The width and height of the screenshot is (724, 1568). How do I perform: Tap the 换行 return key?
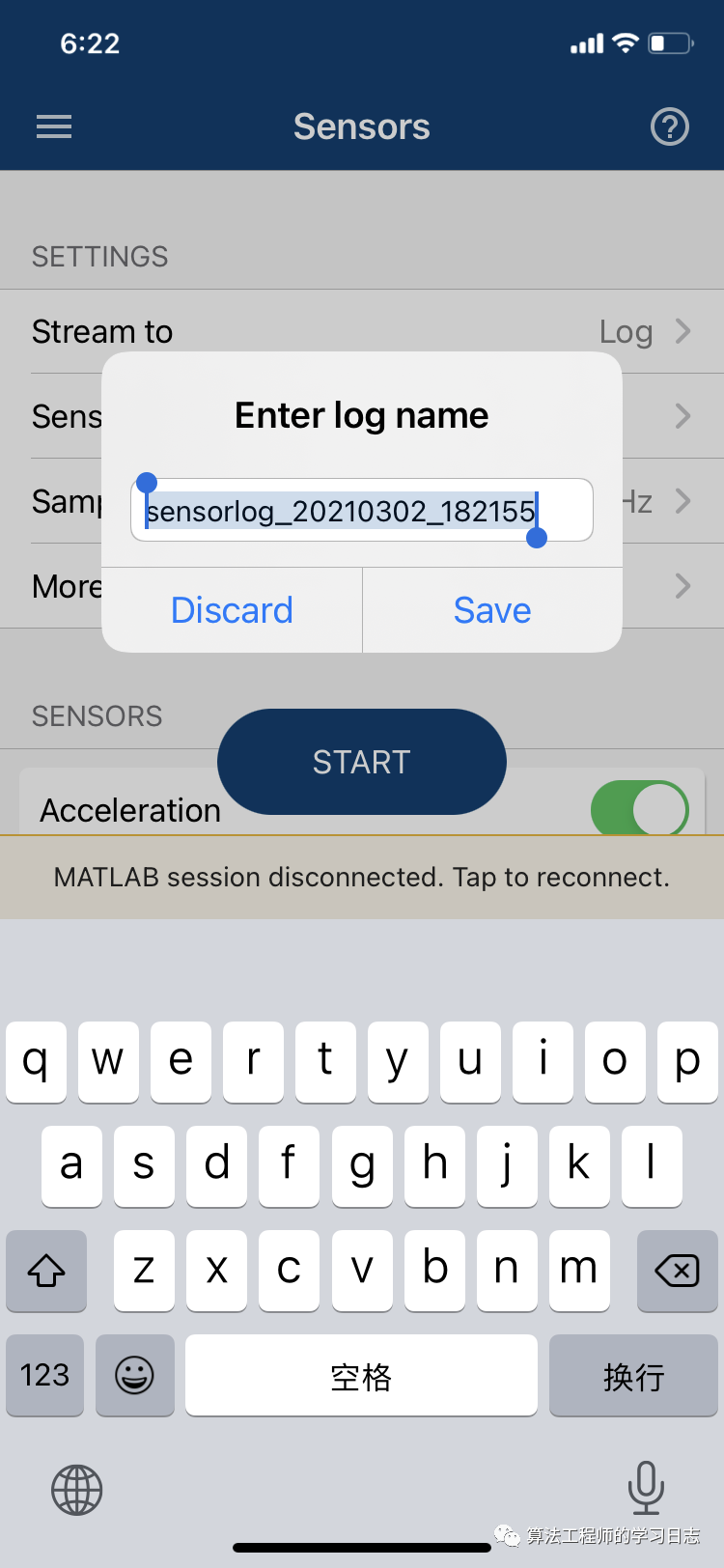pos(633,1375)
